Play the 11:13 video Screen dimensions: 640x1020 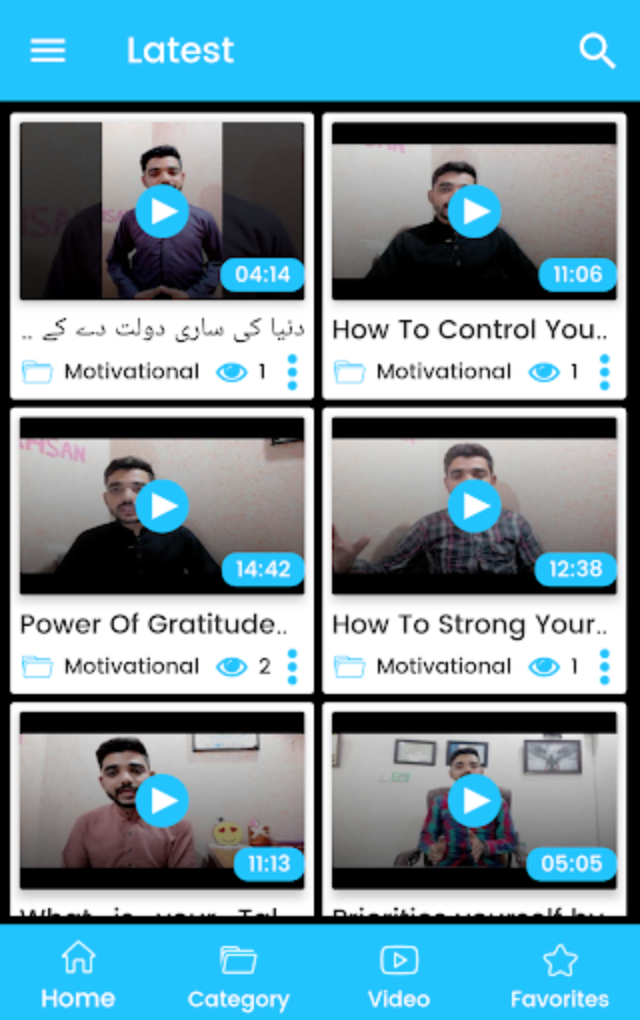[162, 801]
